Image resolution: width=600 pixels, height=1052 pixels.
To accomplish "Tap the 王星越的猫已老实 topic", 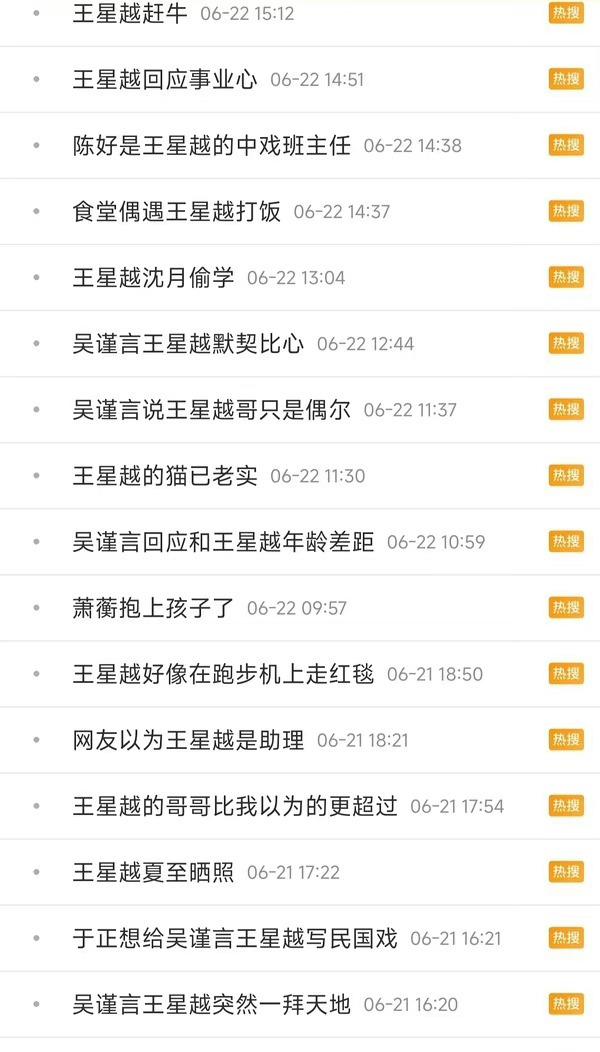I will coord(165,476).
